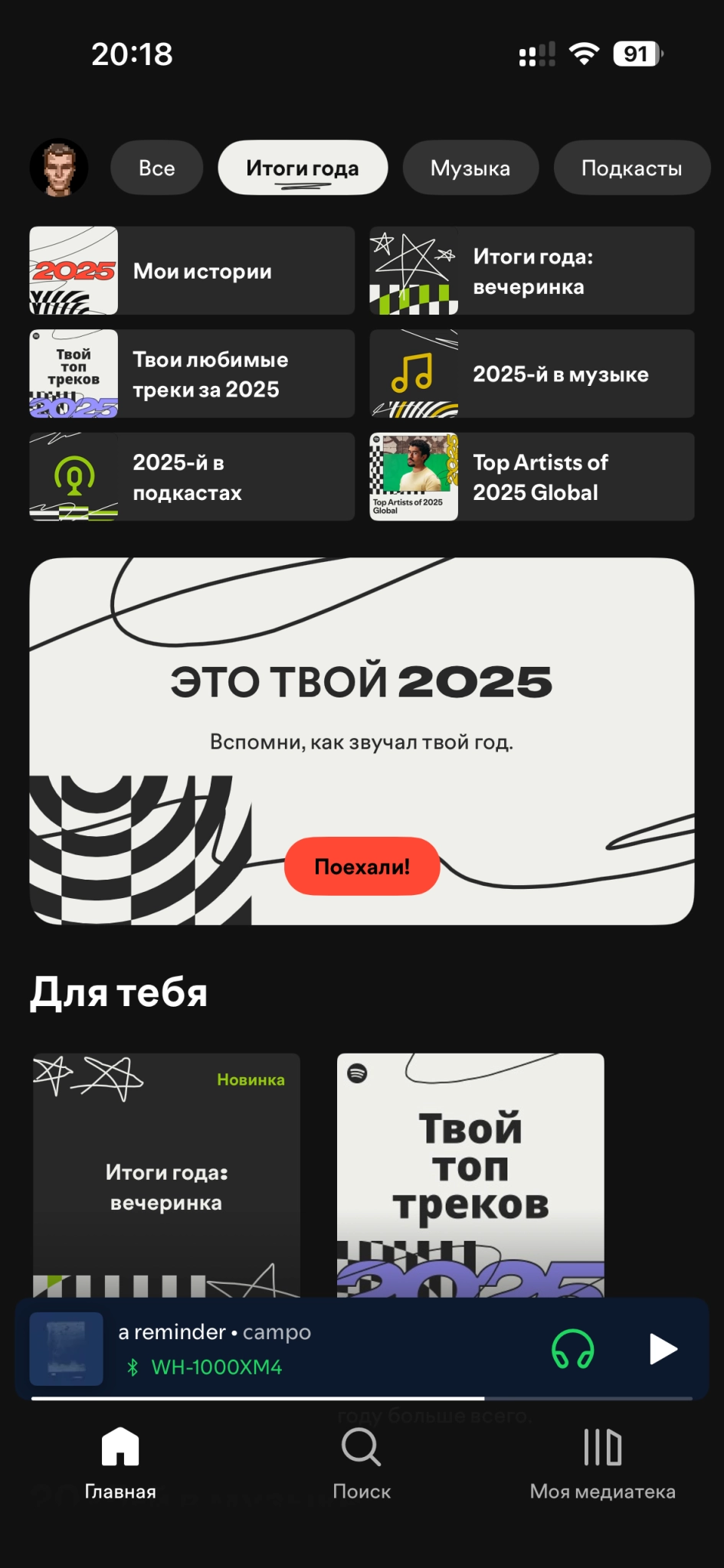Open Твои любимые треки за 2025
The image size is (724, 1568).
[192, 374]
